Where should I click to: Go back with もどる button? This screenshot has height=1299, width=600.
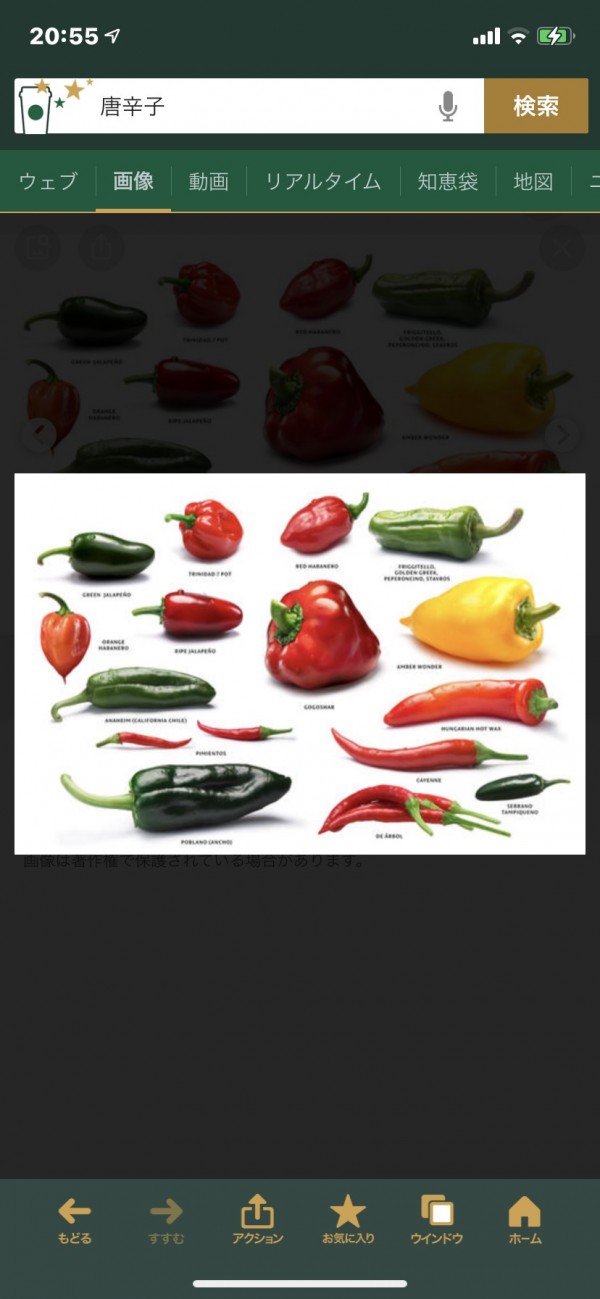tap(74, 1220)
